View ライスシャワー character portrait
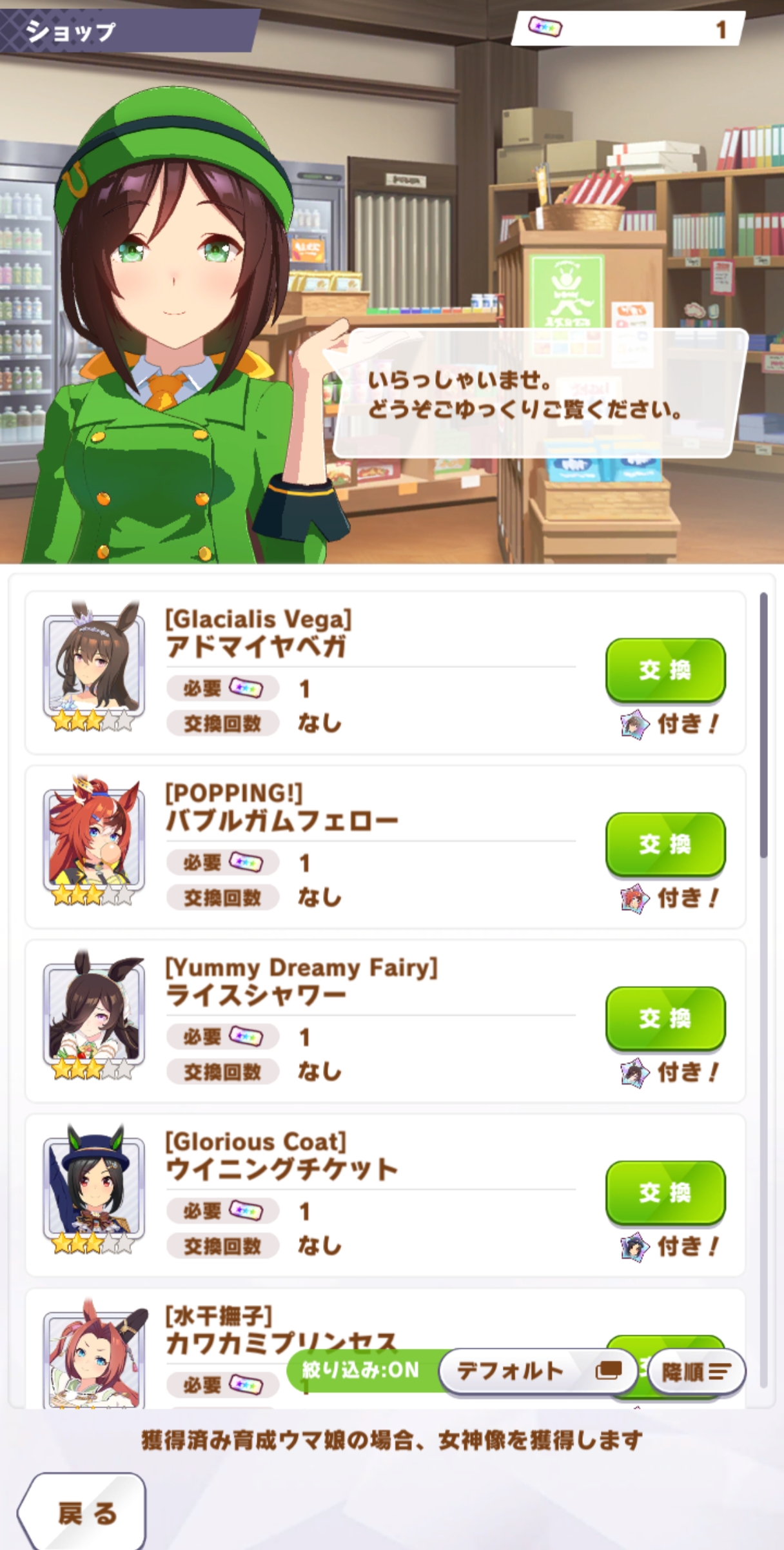This screenshot has width=784, height=1550. point(94,1014)
